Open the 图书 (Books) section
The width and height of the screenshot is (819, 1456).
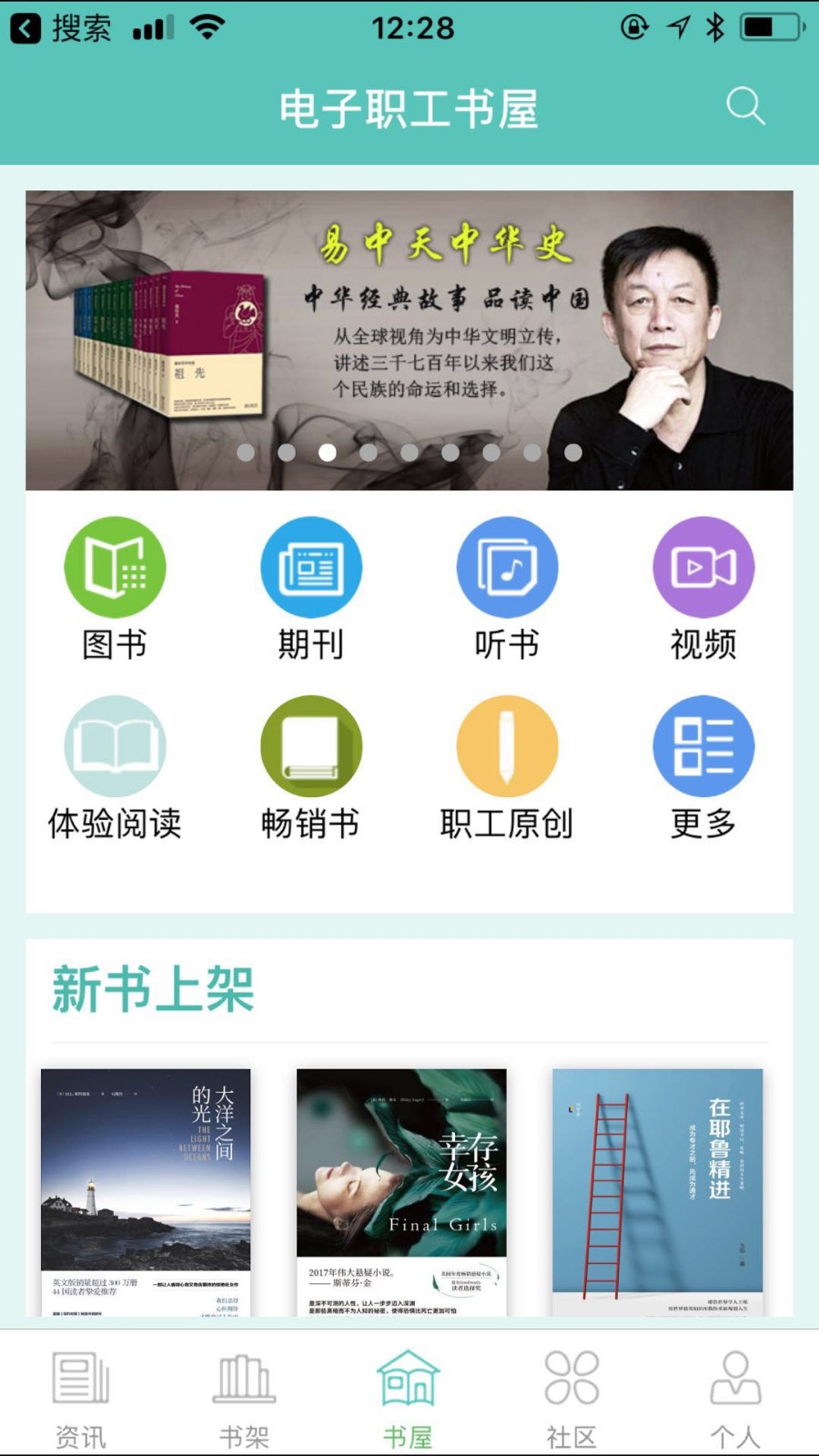click(114, 587)
